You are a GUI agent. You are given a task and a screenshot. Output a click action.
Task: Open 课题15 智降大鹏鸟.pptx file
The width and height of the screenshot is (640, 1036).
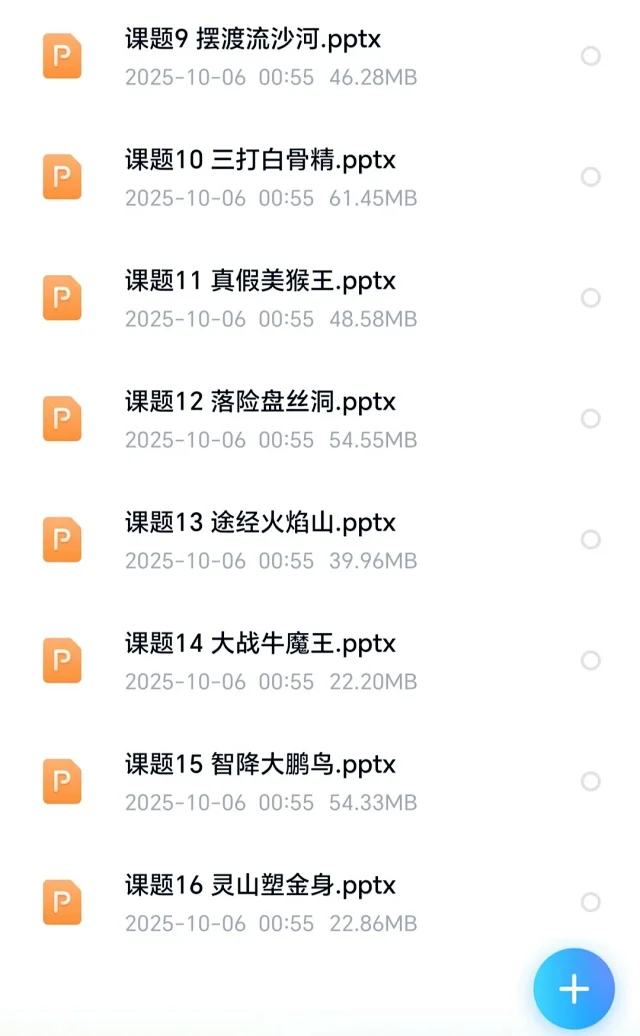click(x=260, y=766)
